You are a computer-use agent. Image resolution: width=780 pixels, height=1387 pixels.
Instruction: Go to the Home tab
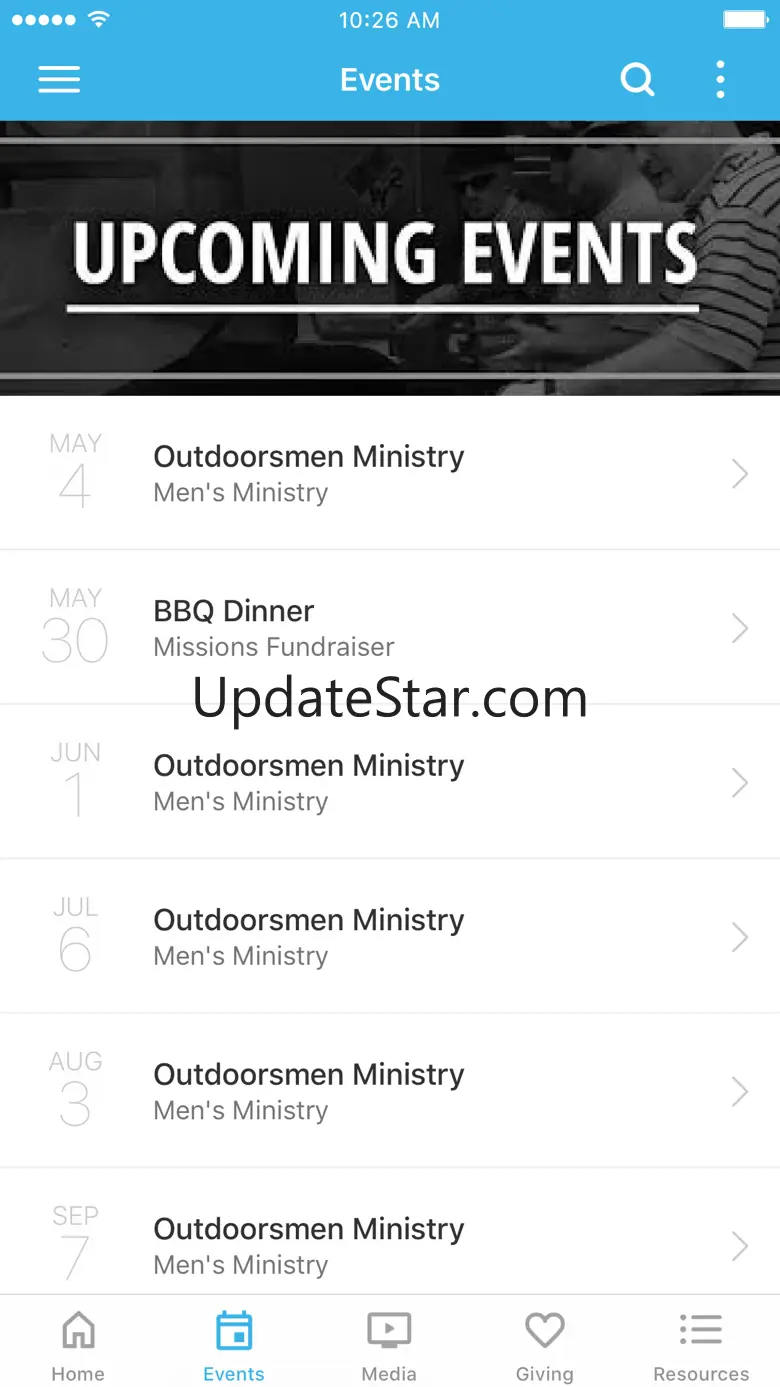(78, 1346)
